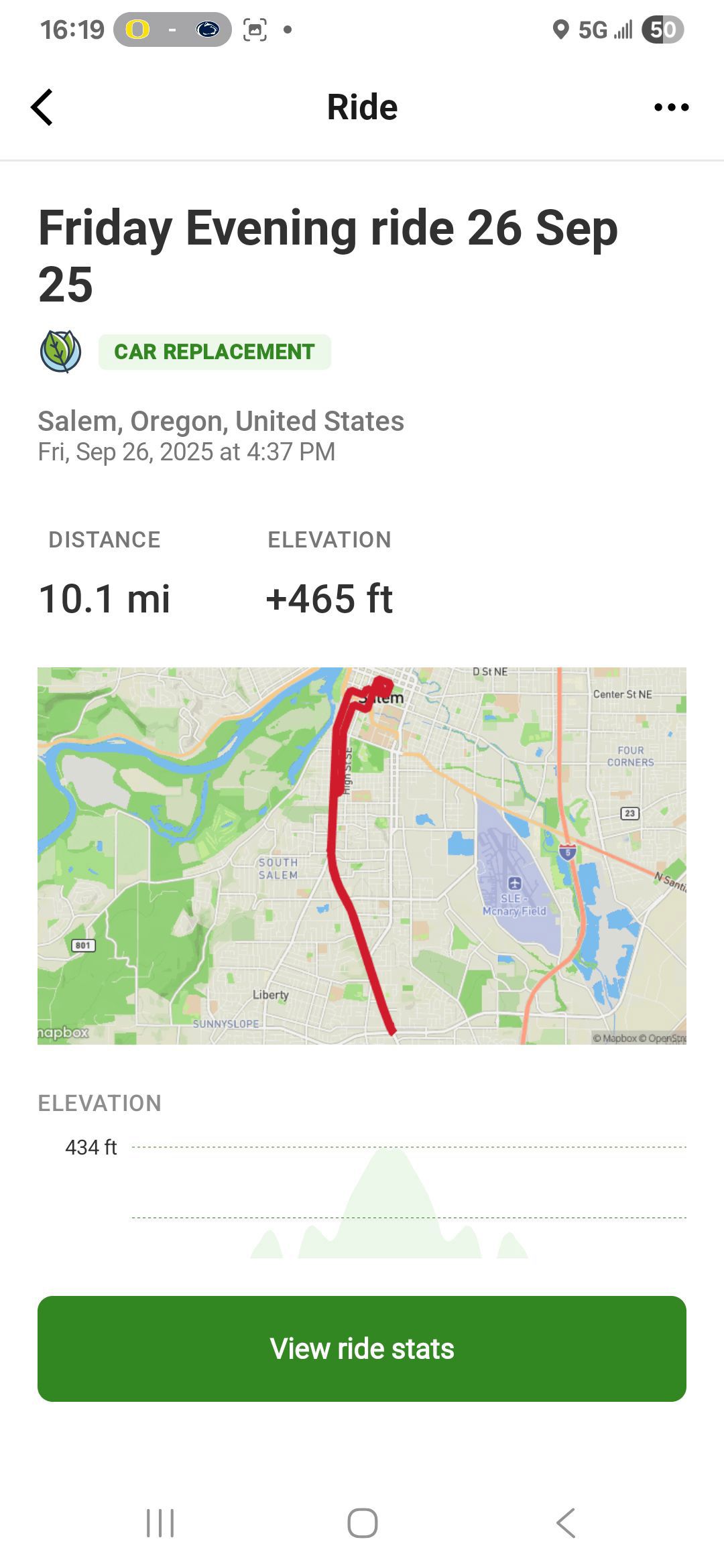Tap the CAR REPLACEMENT tag
The height and width of the screenshot is (1568, 724).
[x=215, y=352]
